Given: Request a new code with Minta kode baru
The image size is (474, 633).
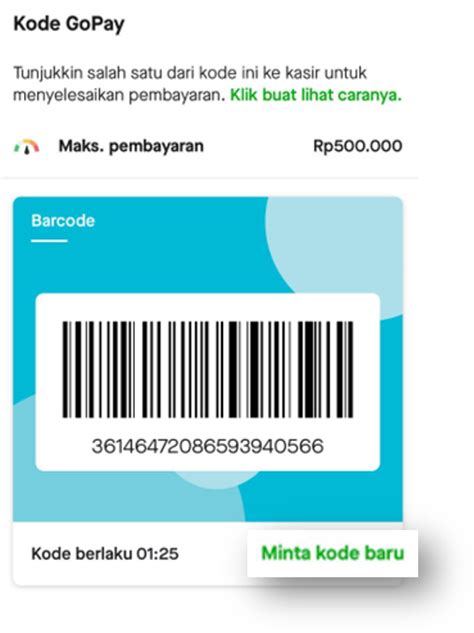Looking at the screenshot, I should tap(332, 553).
